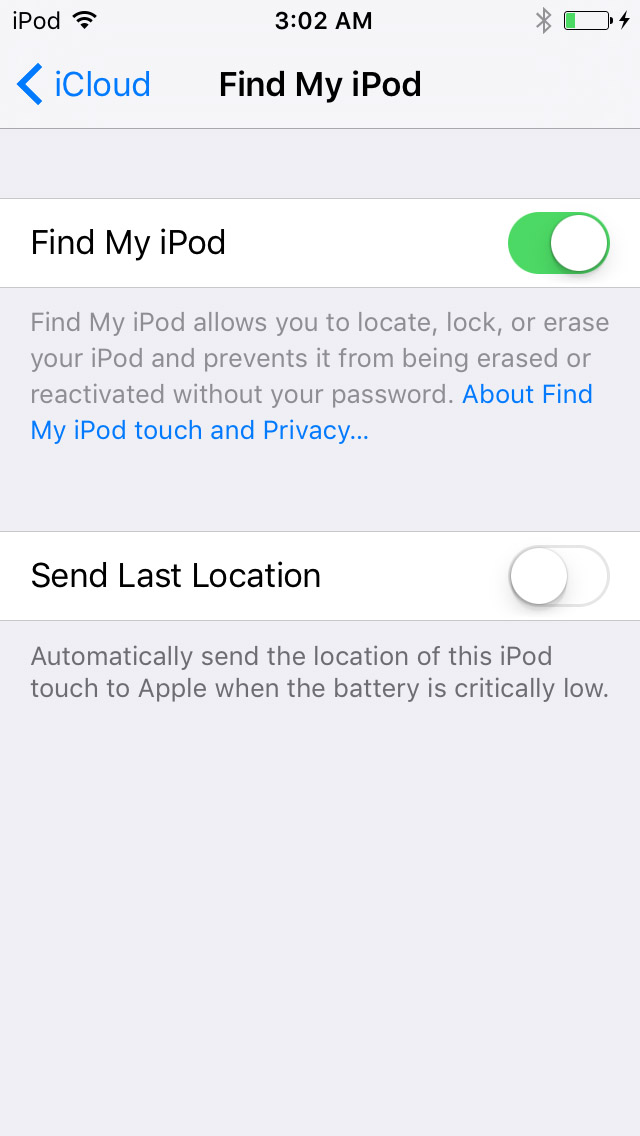Go back to iCloud settings

coord(83,85)
